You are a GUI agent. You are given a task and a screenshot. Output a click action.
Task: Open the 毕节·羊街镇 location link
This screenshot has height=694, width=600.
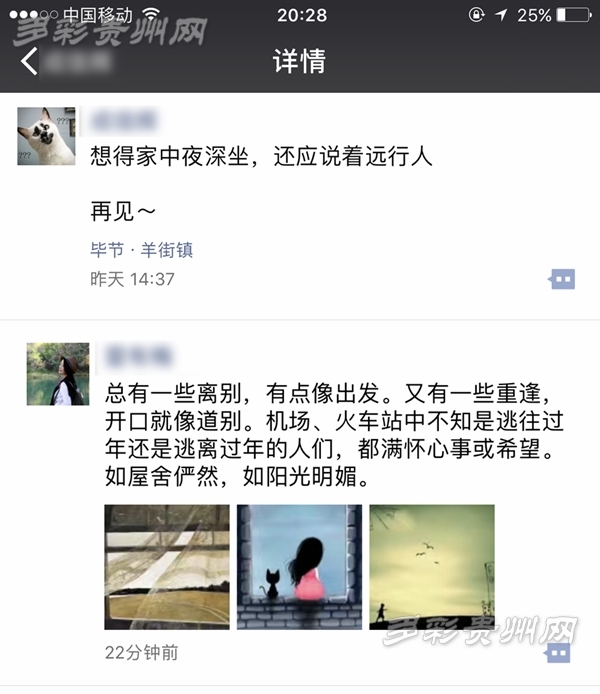(141, 250)
